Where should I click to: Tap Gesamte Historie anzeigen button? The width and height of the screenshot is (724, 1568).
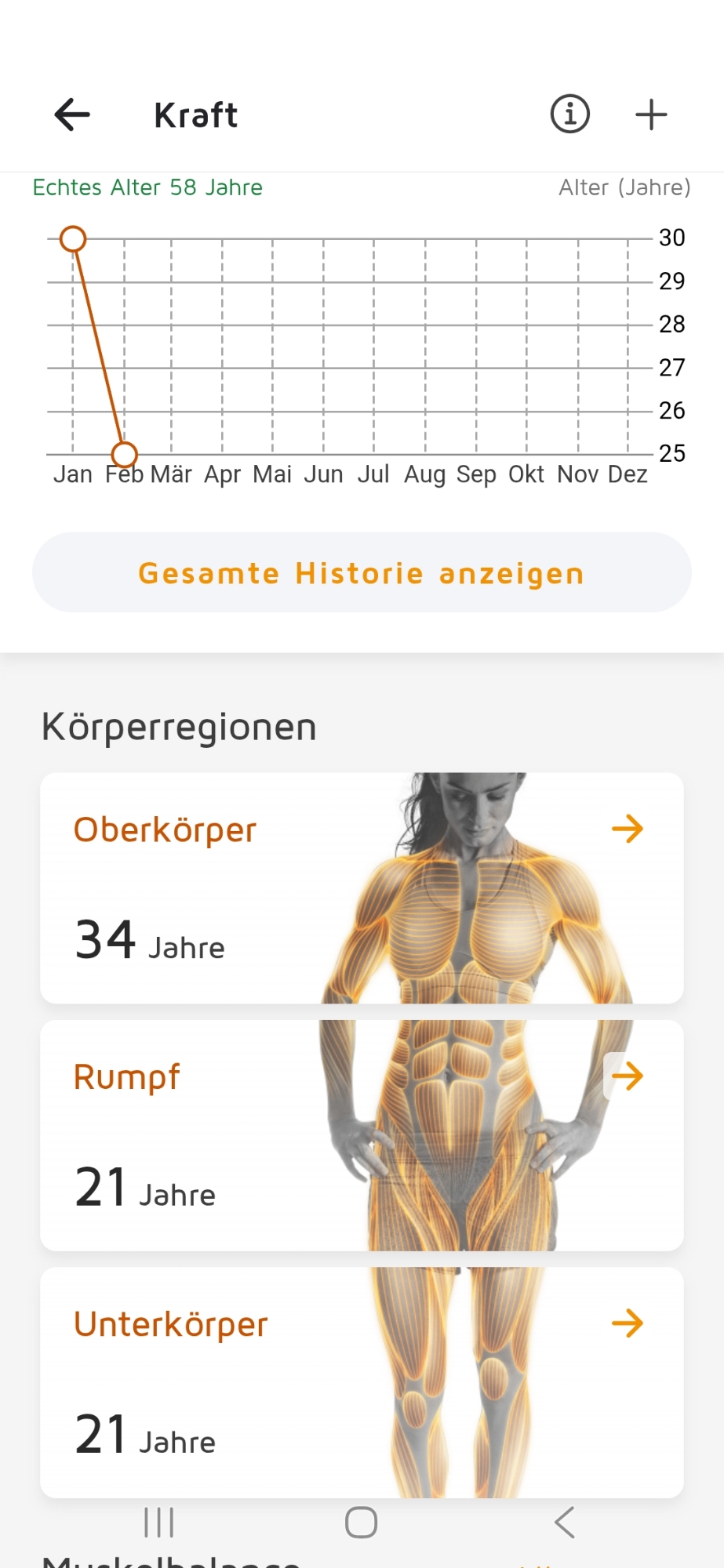tap(362, 573)
